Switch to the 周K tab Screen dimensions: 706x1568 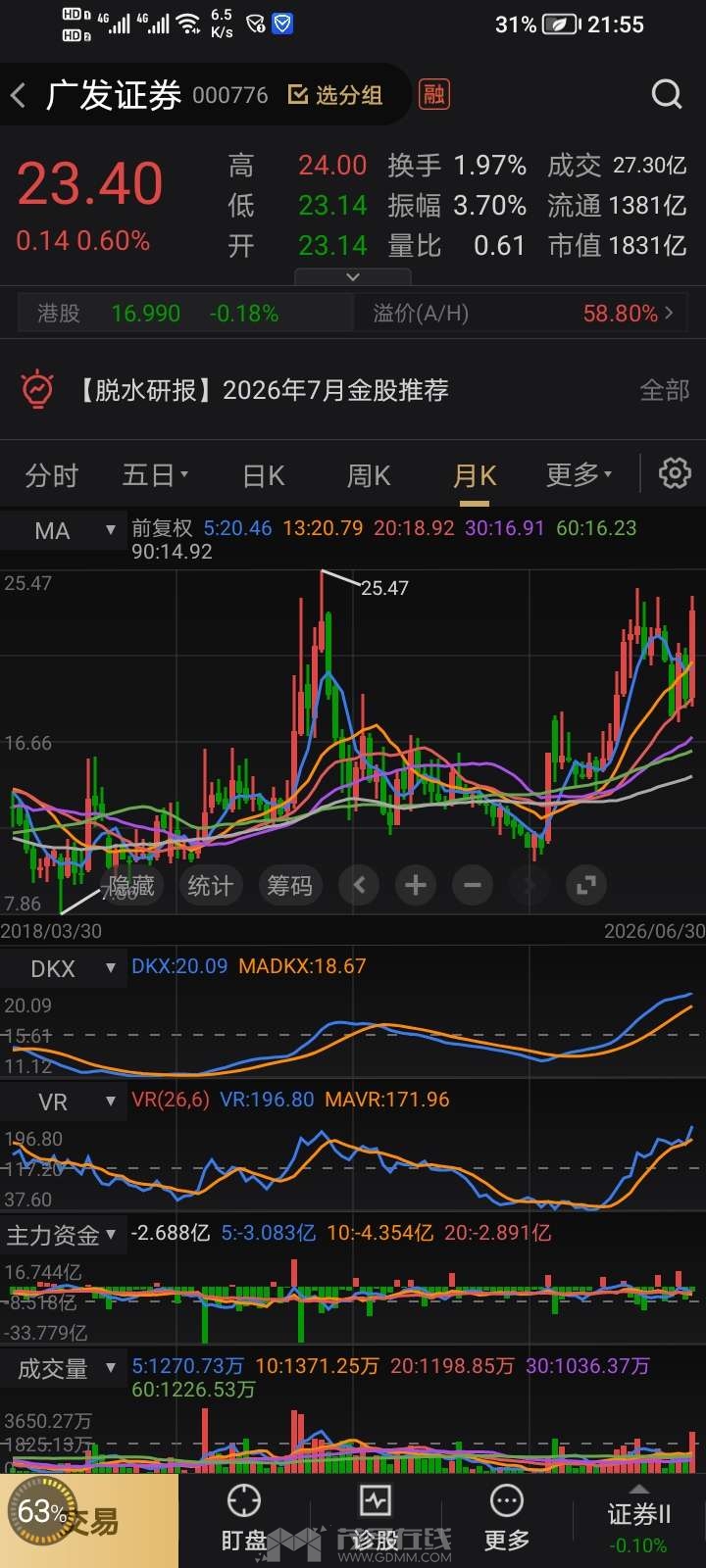pos(369,476)
